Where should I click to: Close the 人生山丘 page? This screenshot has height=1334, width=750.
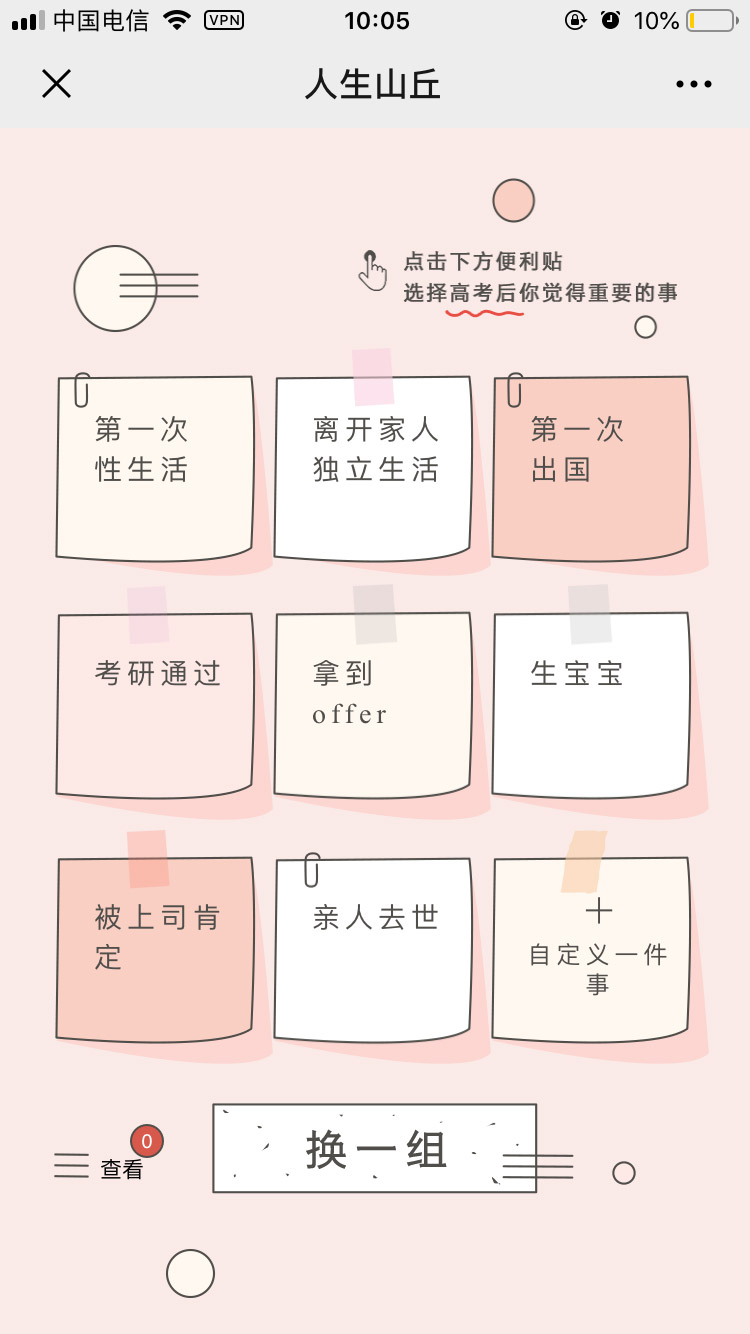pos(57,84)
